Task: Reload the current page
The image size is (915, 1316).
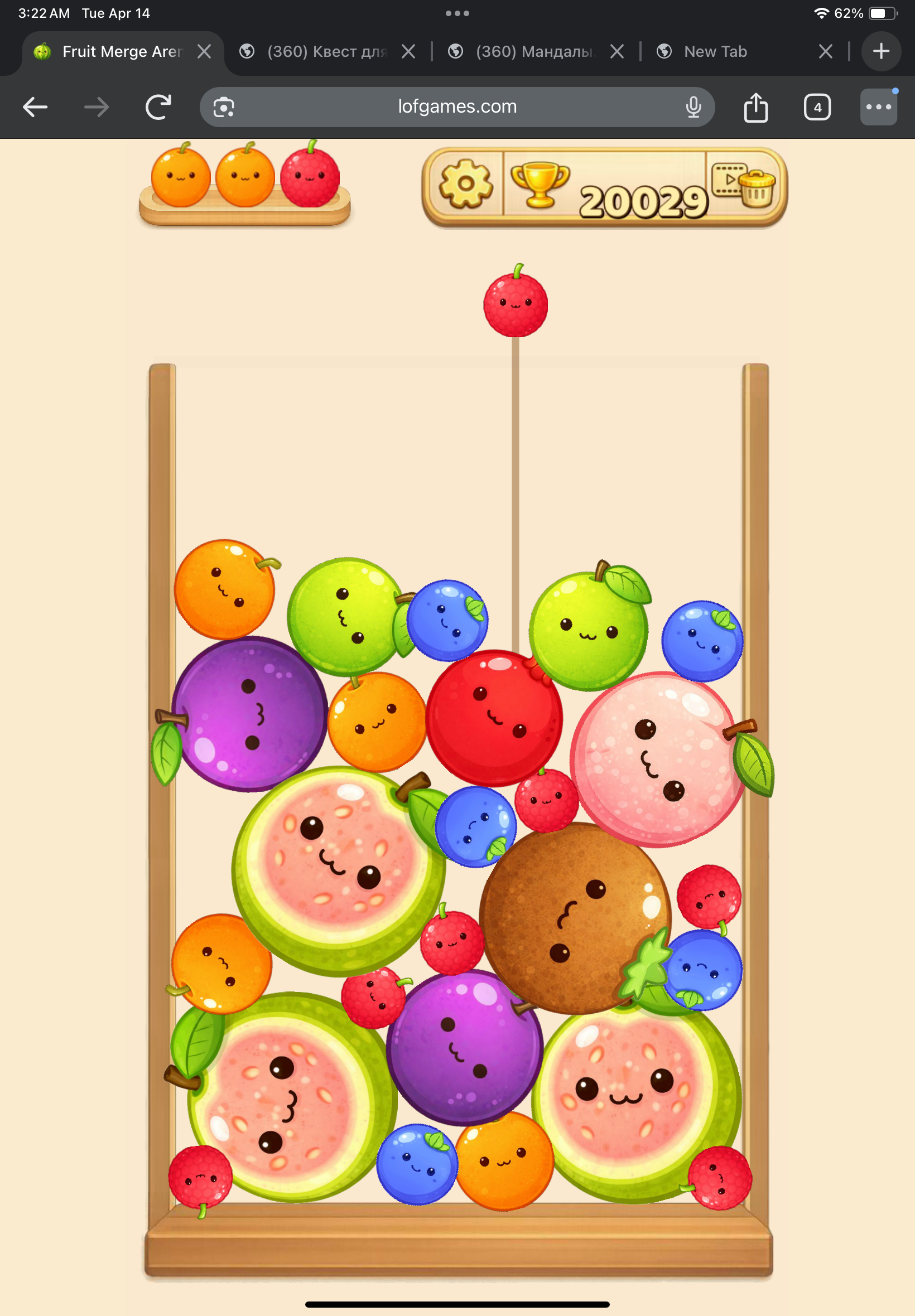Action: coord(158,107)
